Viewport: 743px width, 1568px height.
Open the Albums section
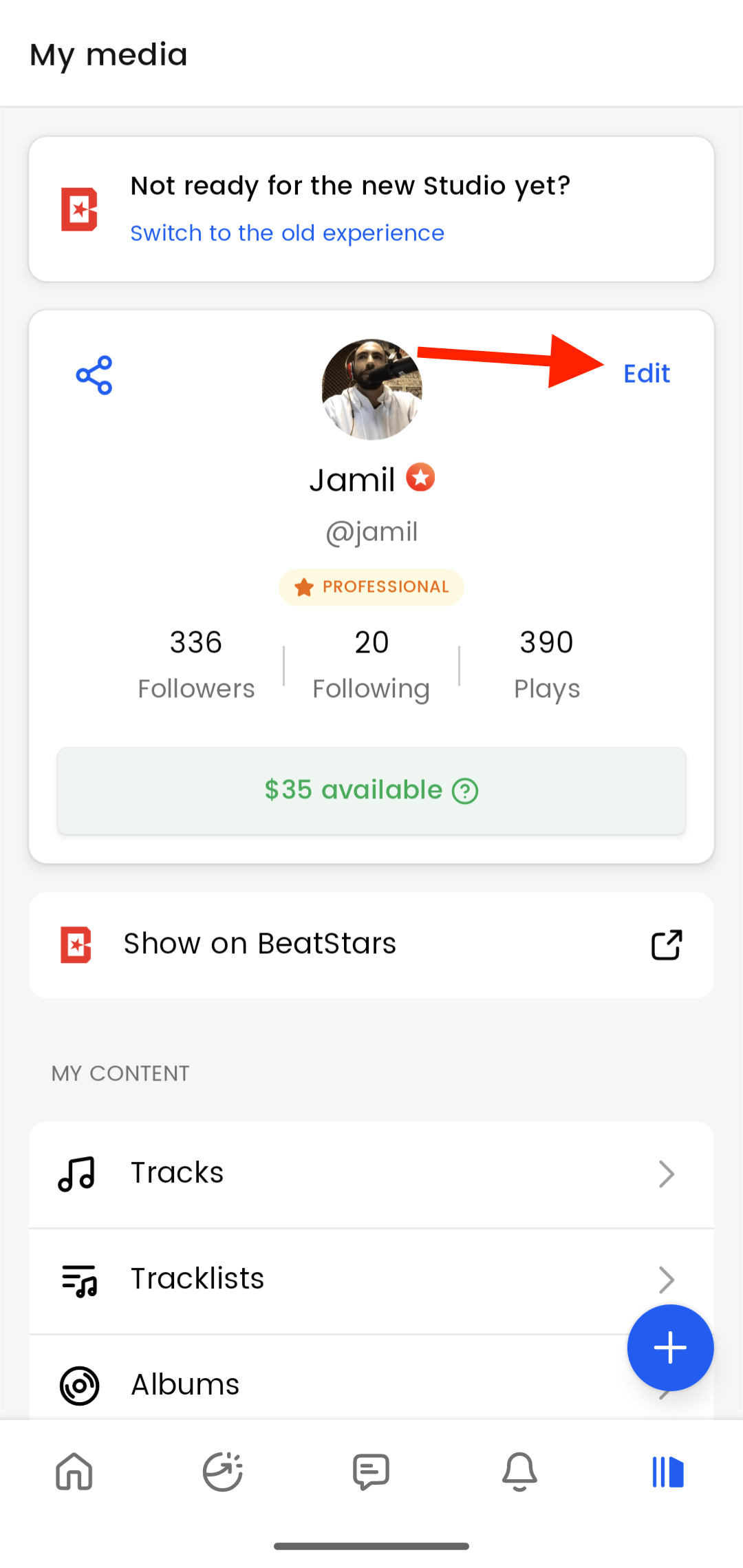click(x=330, y=1385)
